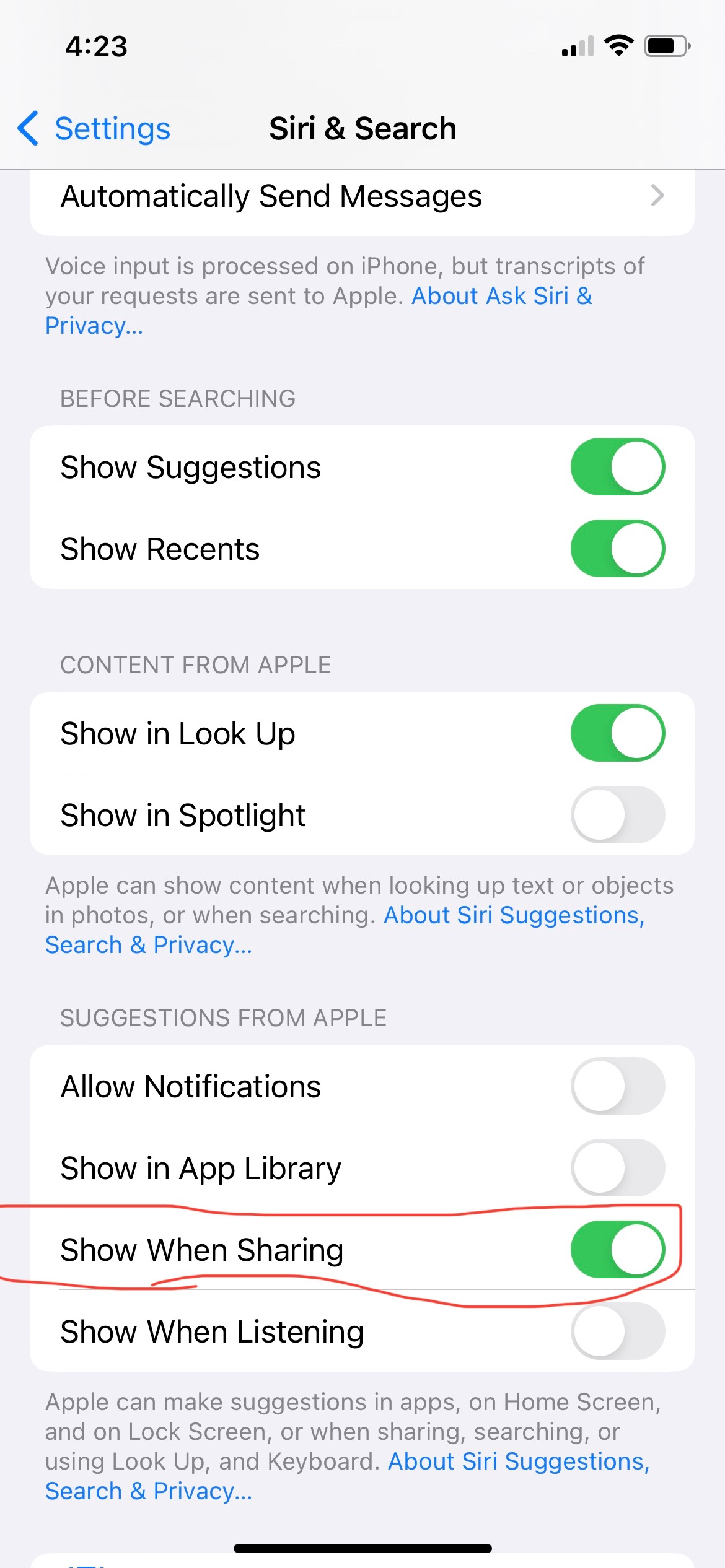Turn off Show Suggestions
The height and width of the screenshot is (1568, 725).
pyautogui.click(x=618, y=466)
